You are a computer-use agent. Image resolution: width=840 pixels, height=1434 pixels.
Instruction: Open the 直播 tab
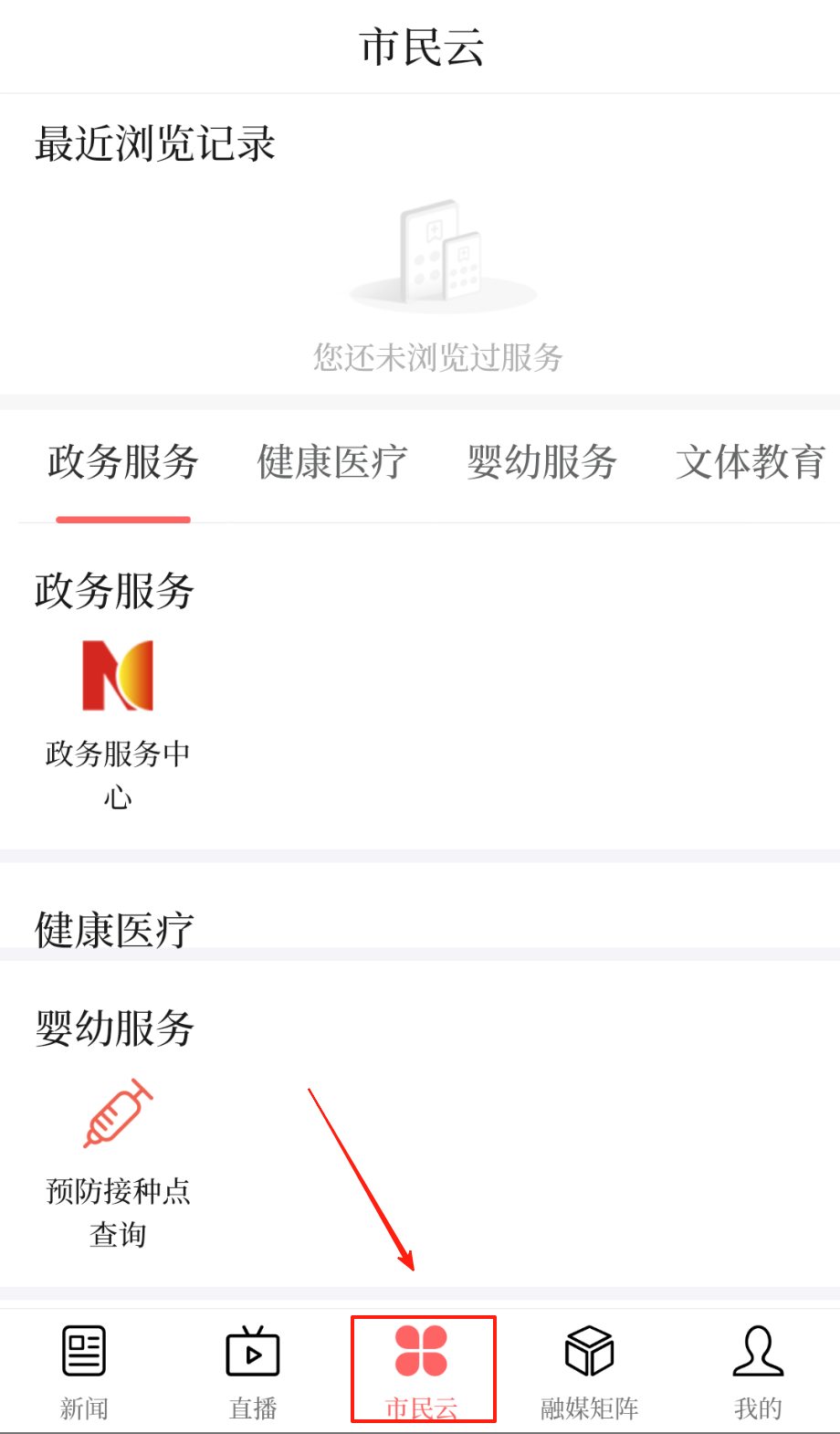[x=253, y=1370]
